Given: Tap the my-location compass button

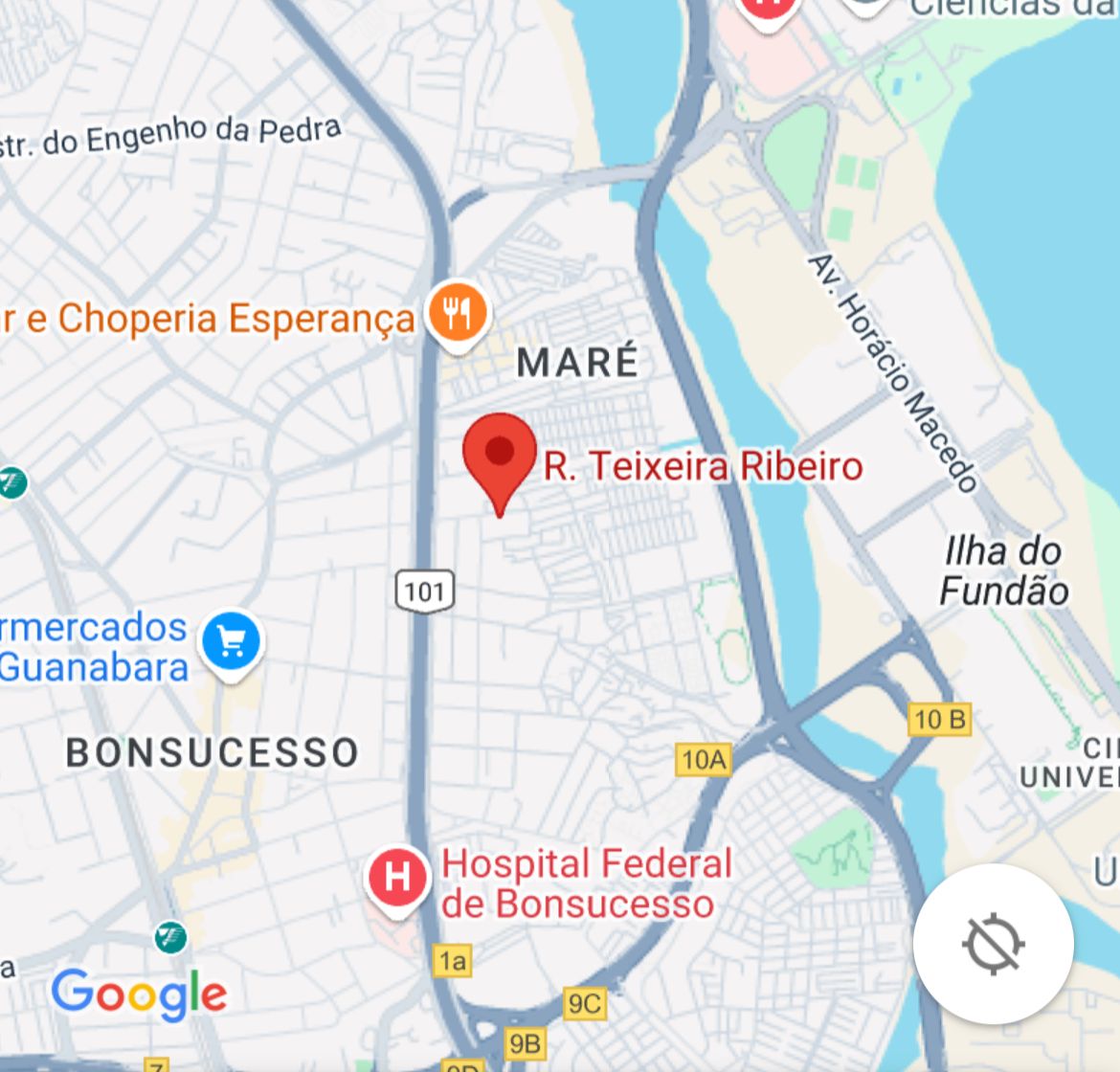Looking at the screenshot, I should 993,944.
